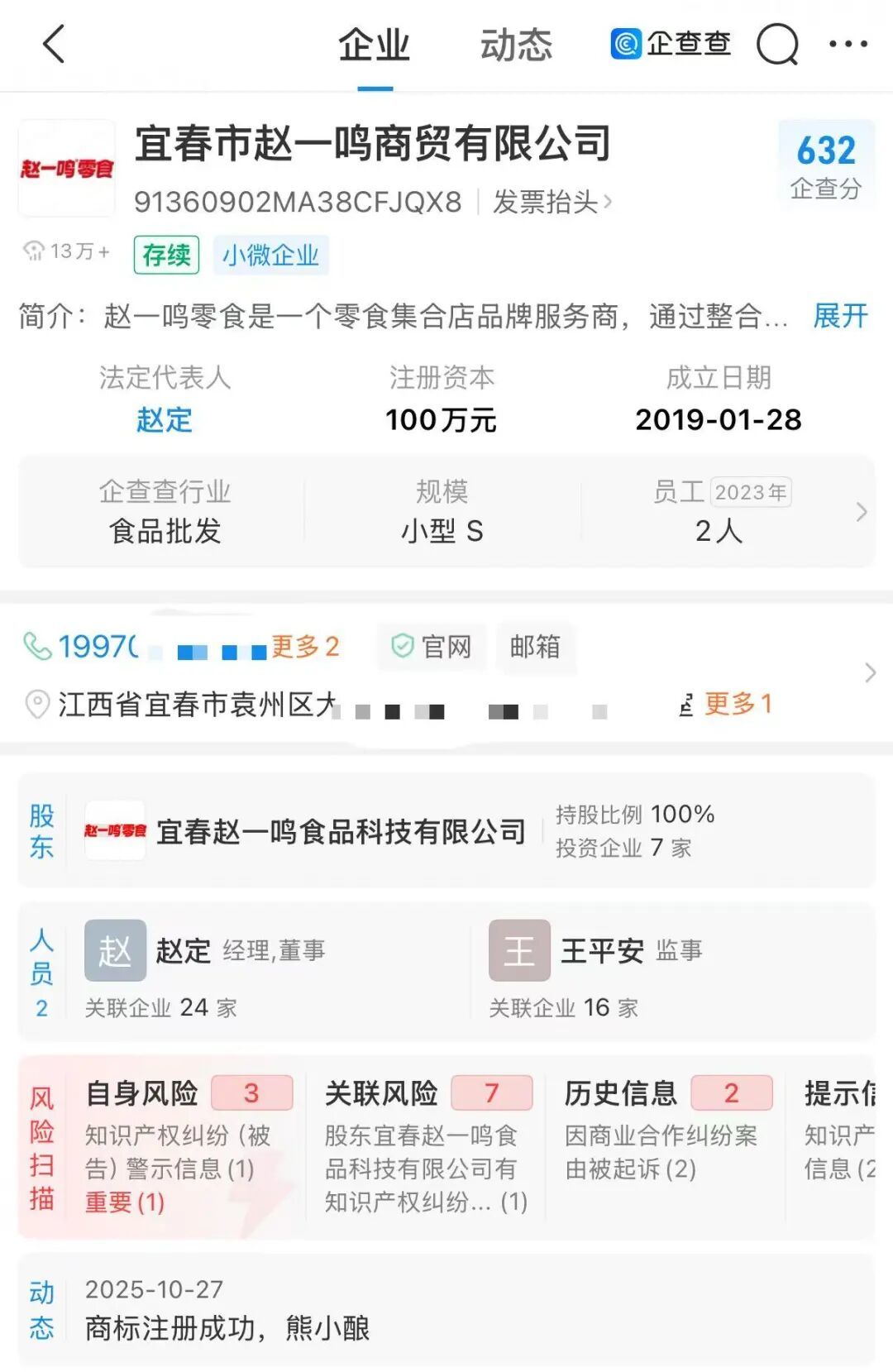Open 历史信息 card
Image resolution: width=893 pixels, height=1372 pixels.
click(666, 1145)
